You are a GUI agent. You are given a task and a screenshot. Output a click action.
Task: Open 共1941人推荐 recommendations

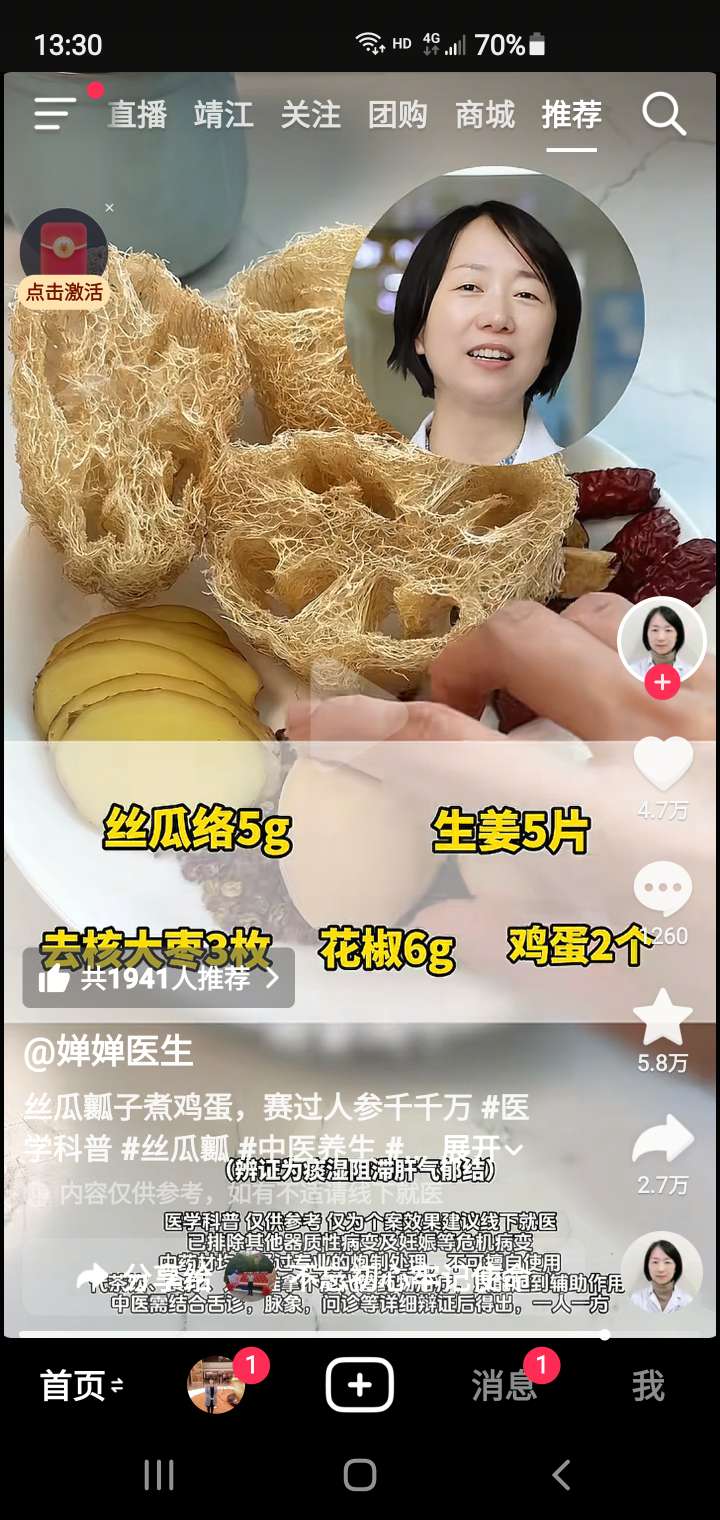[158, 978]
